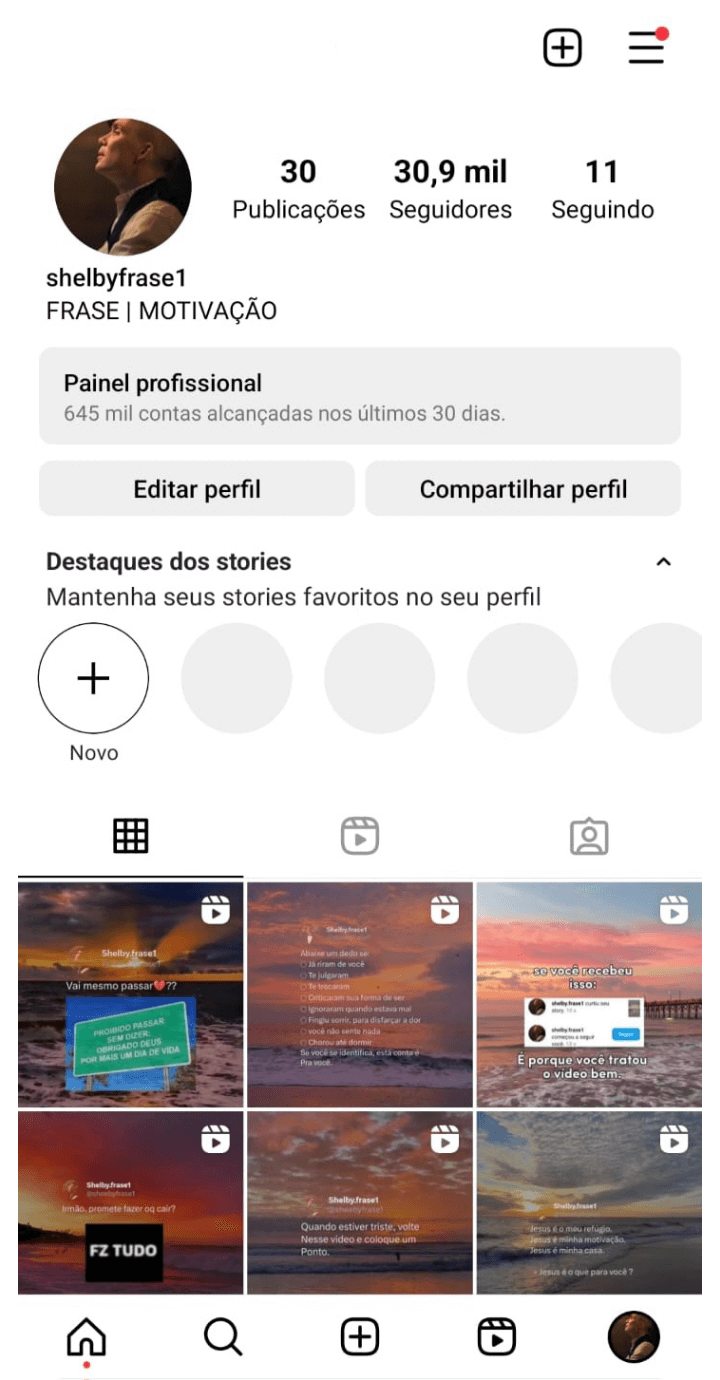Tap the Novo story highlight plus circle
The width and height of the screenshot is (720, 1380).
[x=93, y=678]
